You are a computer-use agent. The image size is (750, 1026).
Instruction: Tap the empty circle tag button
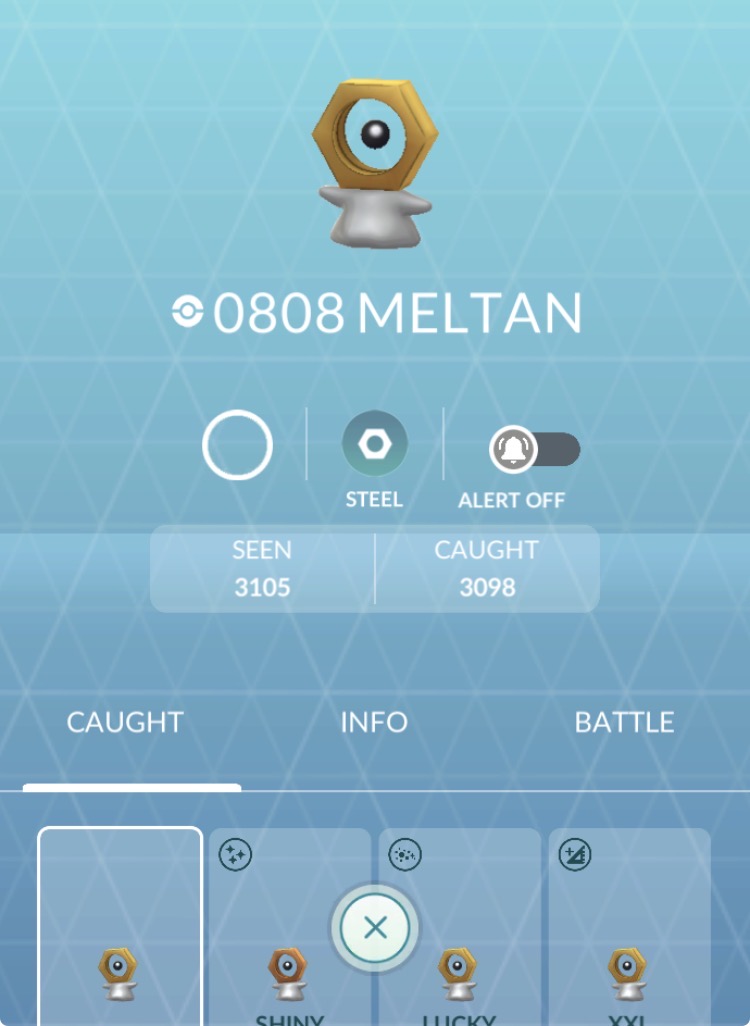(237, 445)
